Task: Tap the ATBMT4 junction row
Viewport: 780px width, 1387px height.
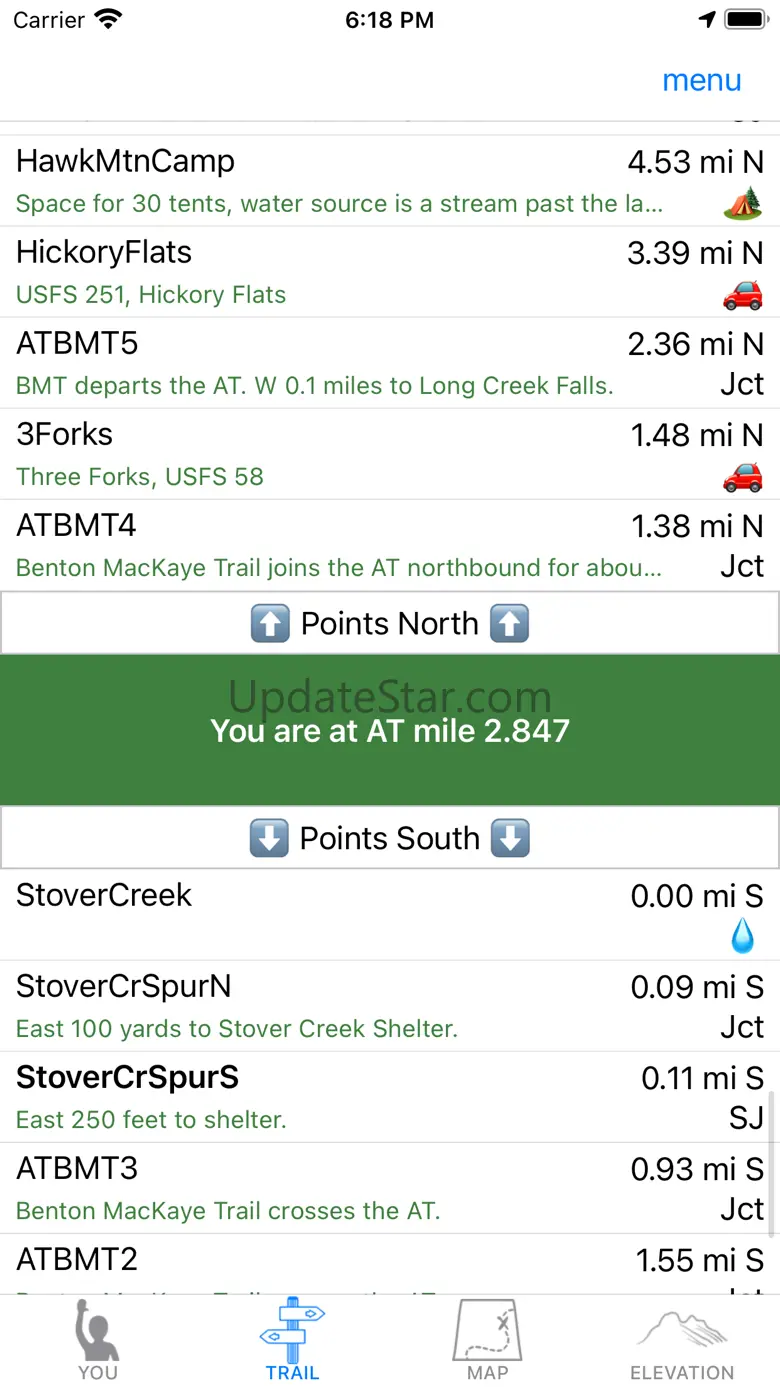Action: tap(390, 545)
